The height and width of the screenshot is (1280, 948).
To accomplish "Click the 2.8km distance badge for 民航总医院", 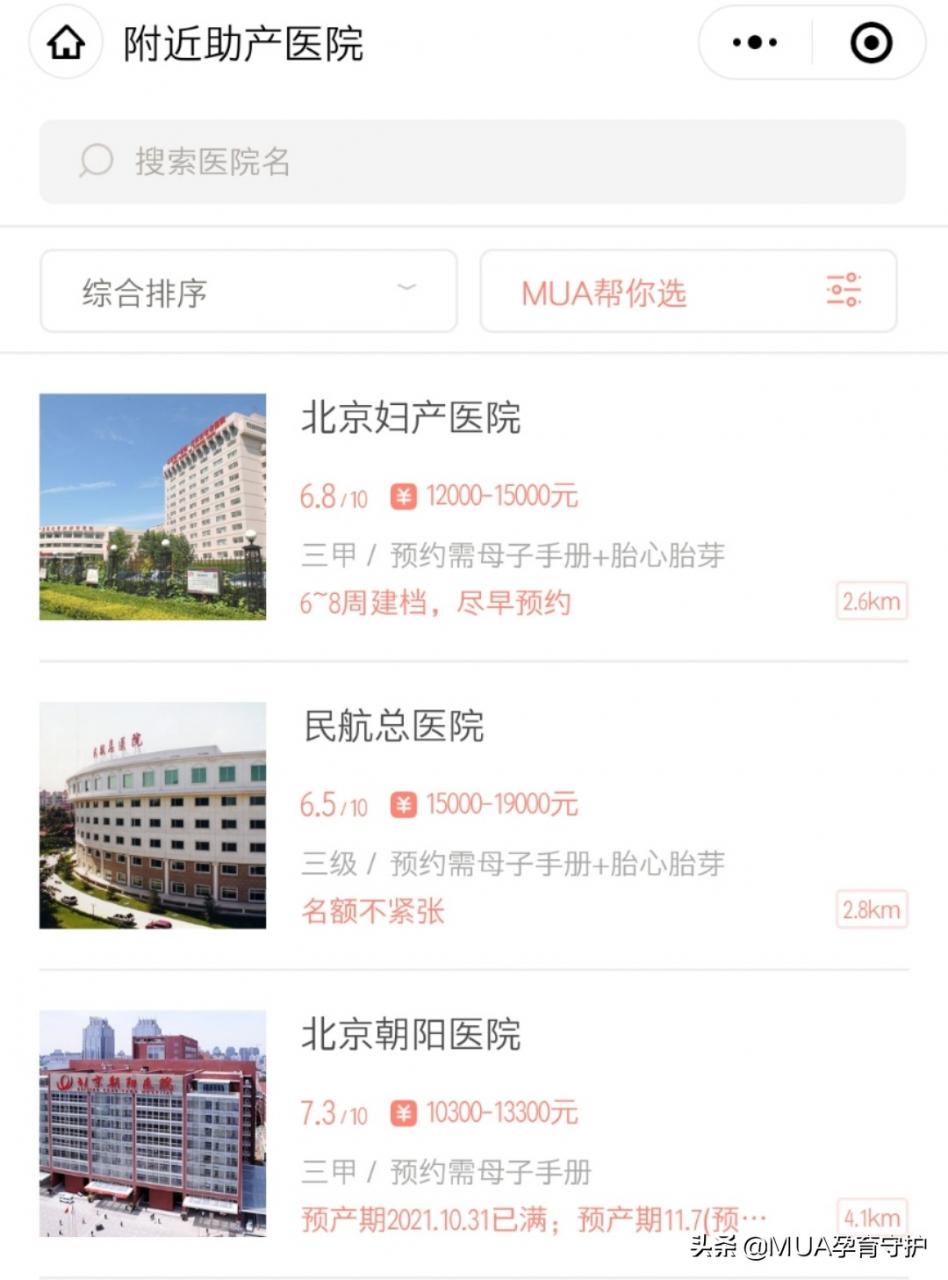I will [x=871, y=911].
